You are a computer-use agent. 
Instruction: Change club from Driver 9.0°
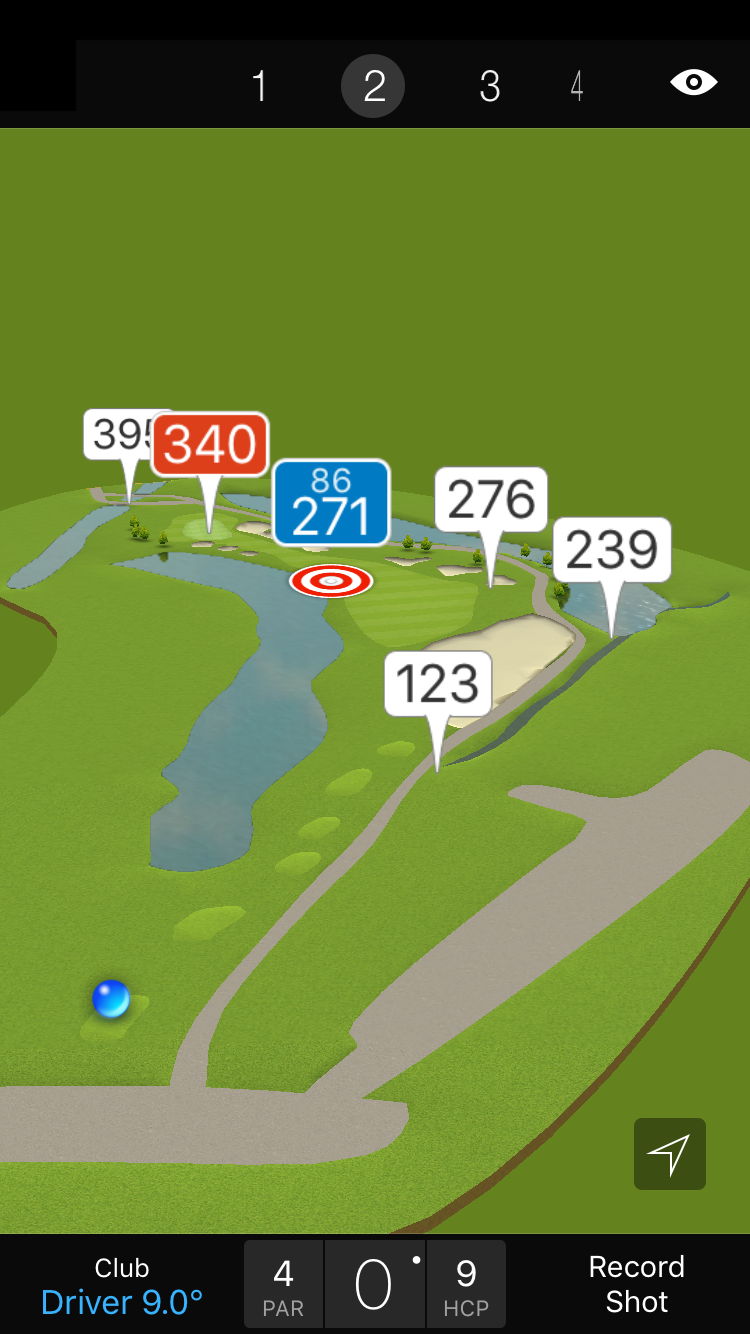[x=122, y=1286]
